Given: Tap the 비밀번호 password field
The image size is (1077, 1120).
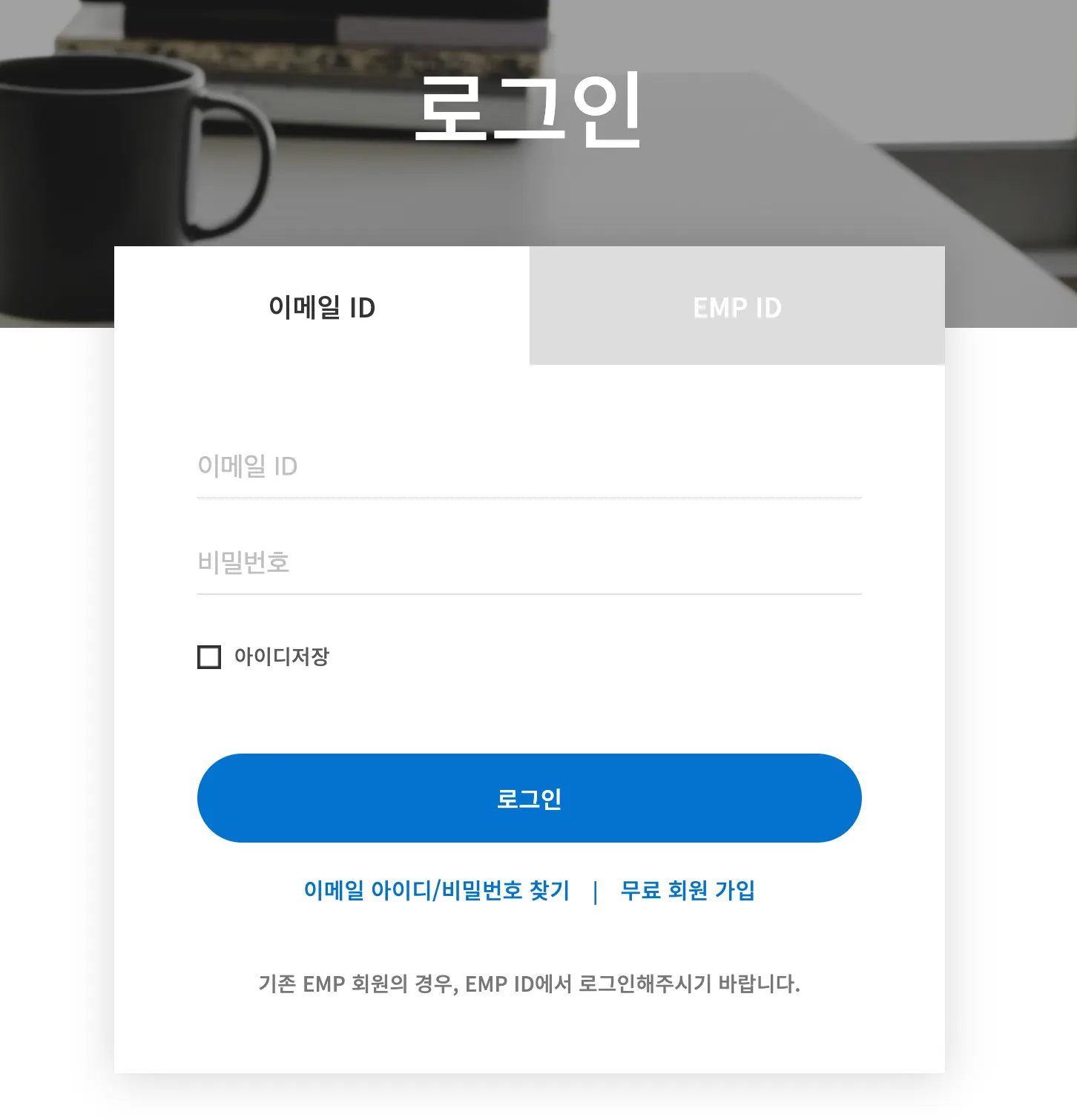Looking at the screenshot, I should 528,562.
